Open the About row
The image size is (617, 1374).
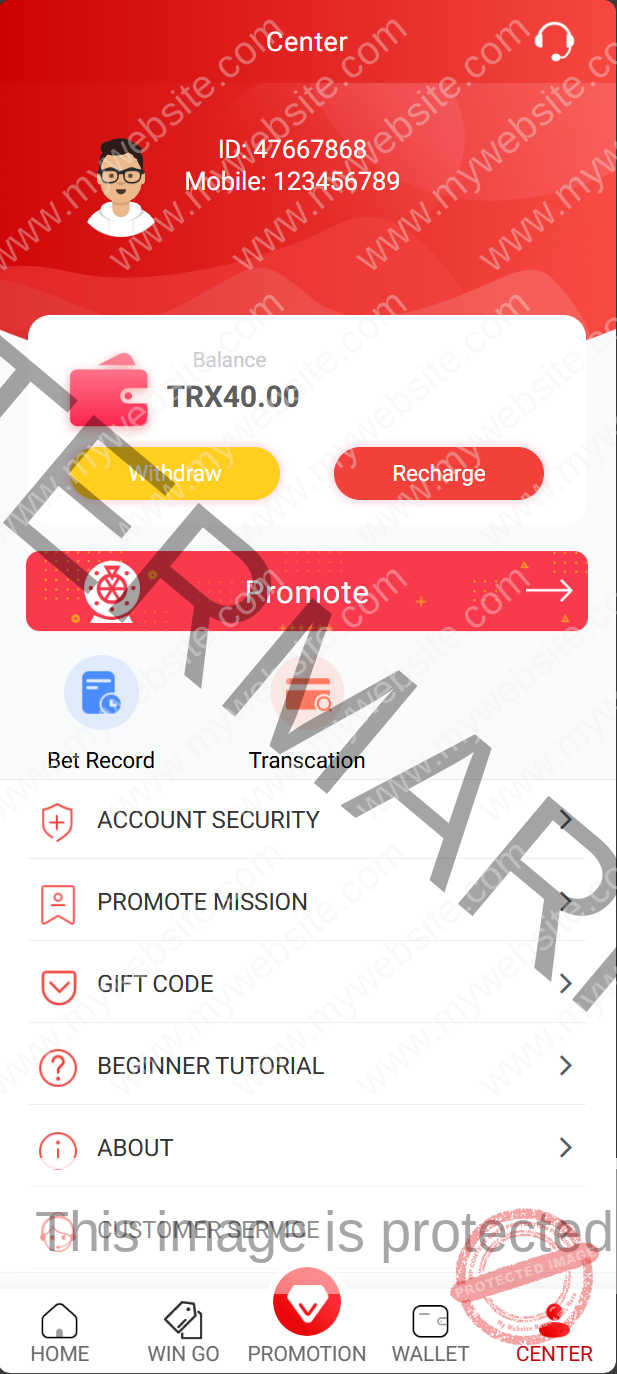click(307, 1148)
